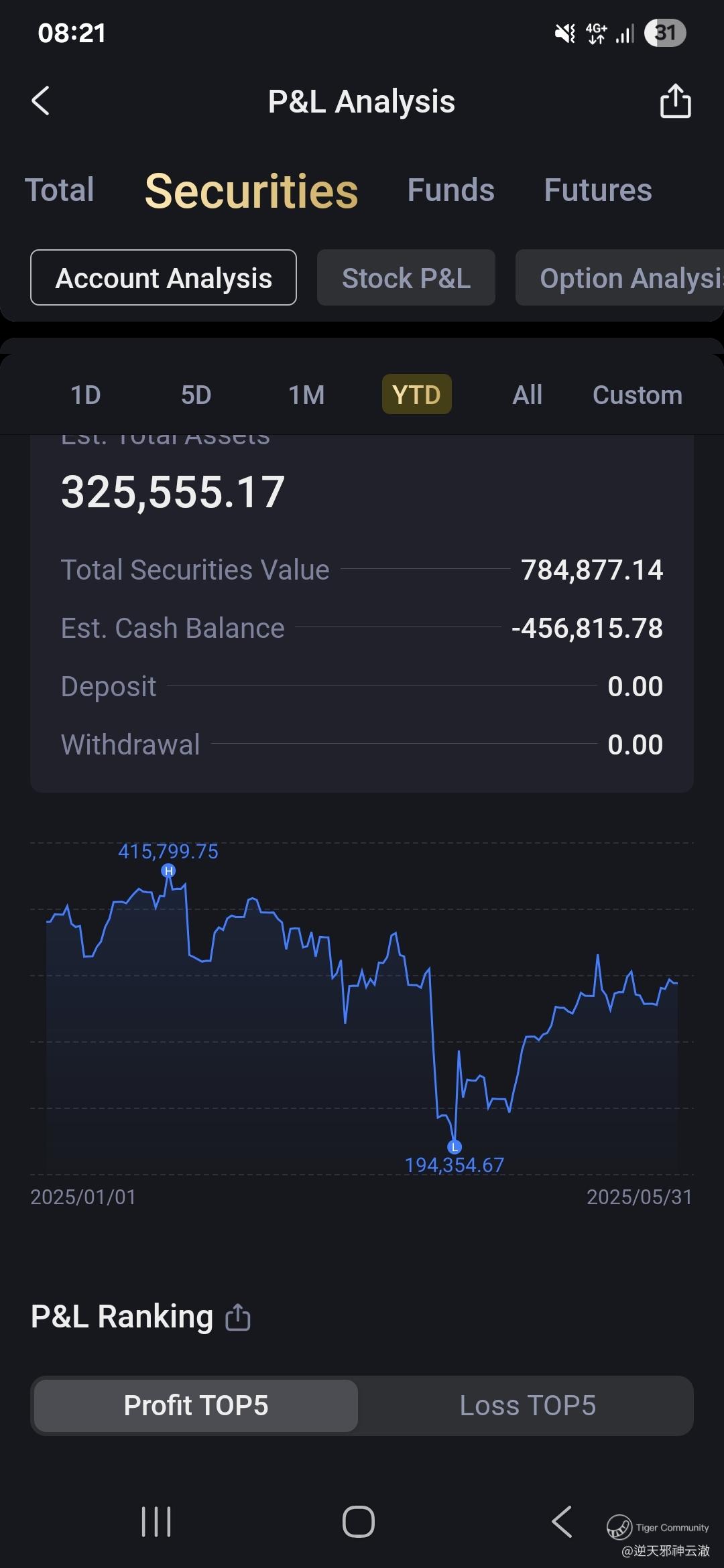724x1568 pixels.
Task: Switch to the Futures tab
Action: click(597, 190)
